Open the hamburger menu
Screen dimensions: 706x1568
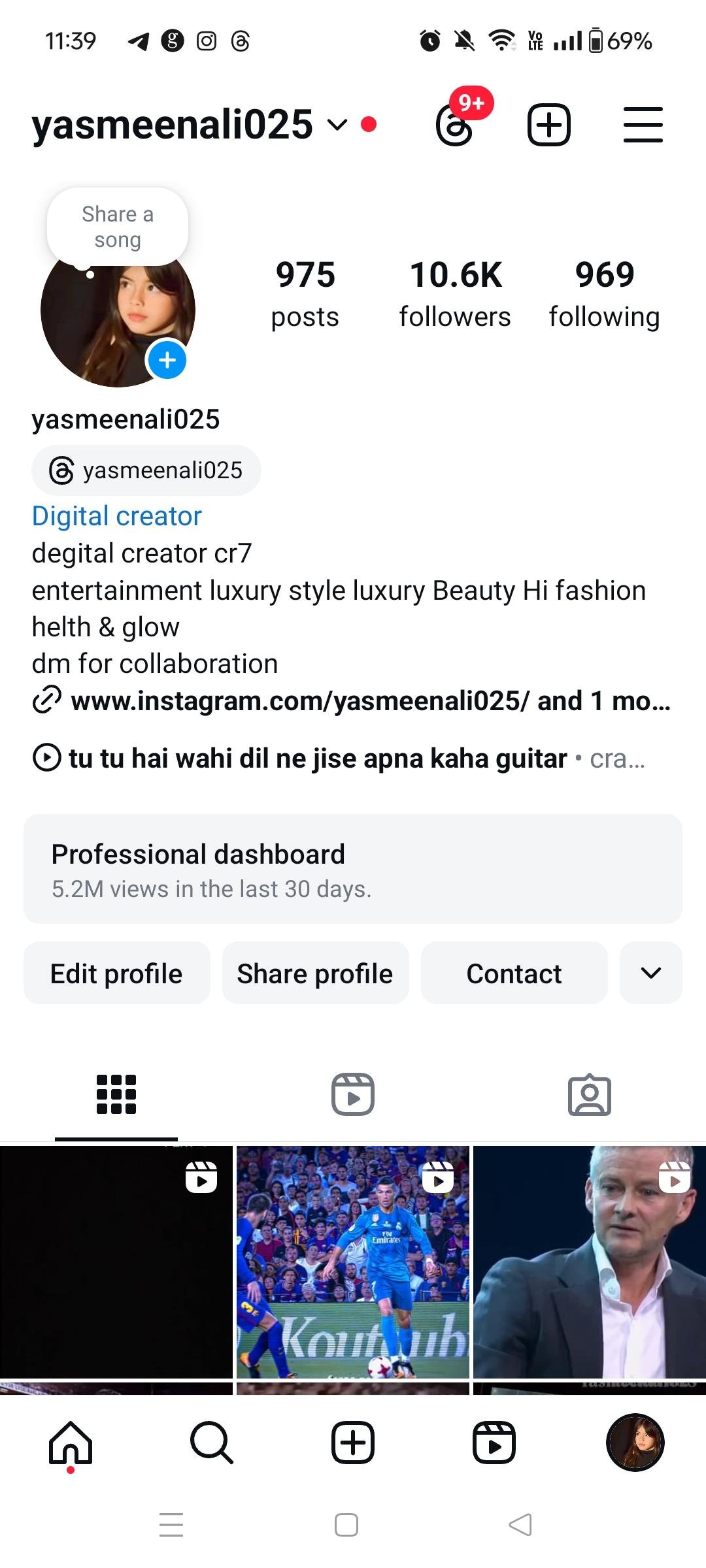(x=643, y=125)
